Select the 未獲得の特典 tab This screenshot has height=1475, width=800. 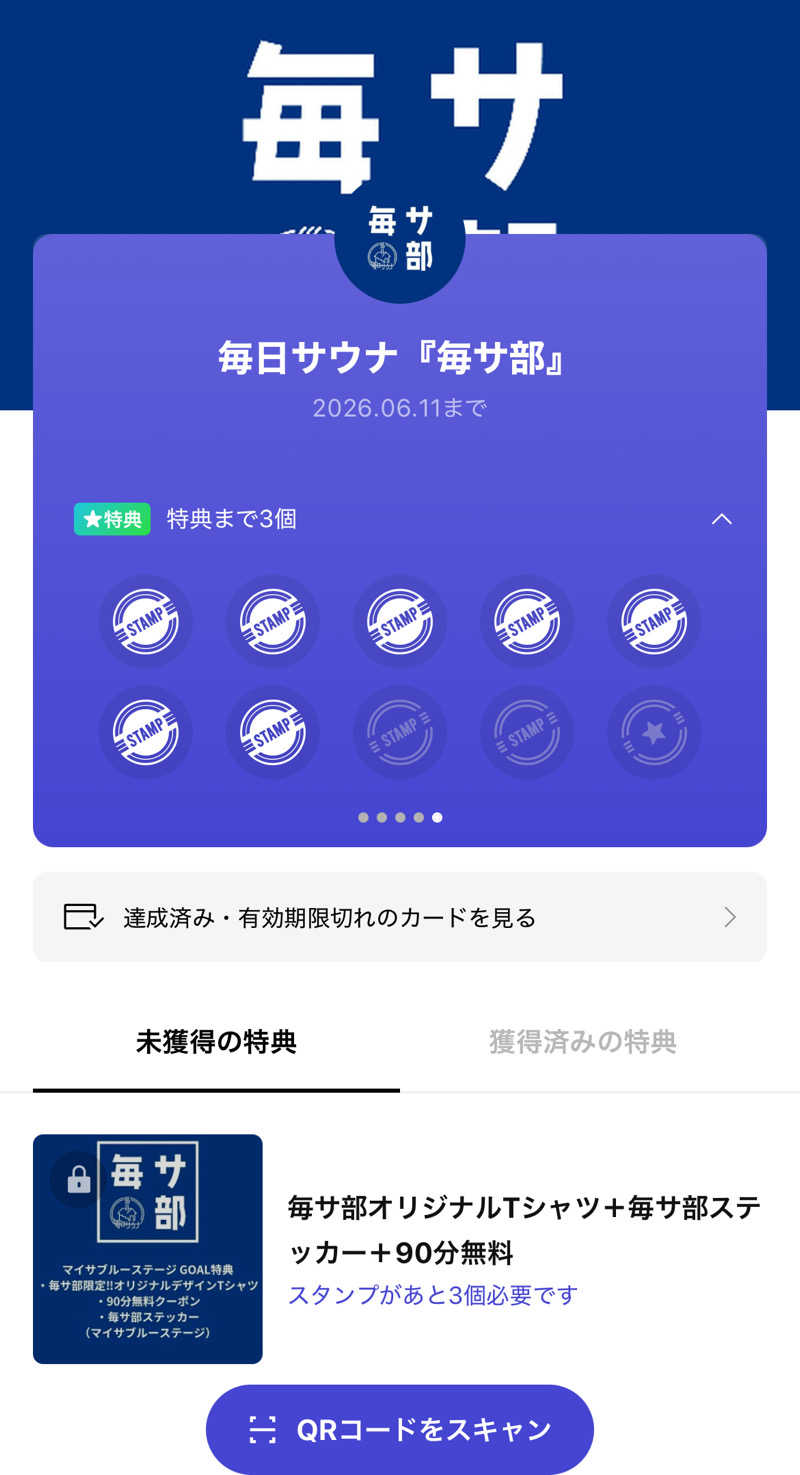coord(217,1042)
